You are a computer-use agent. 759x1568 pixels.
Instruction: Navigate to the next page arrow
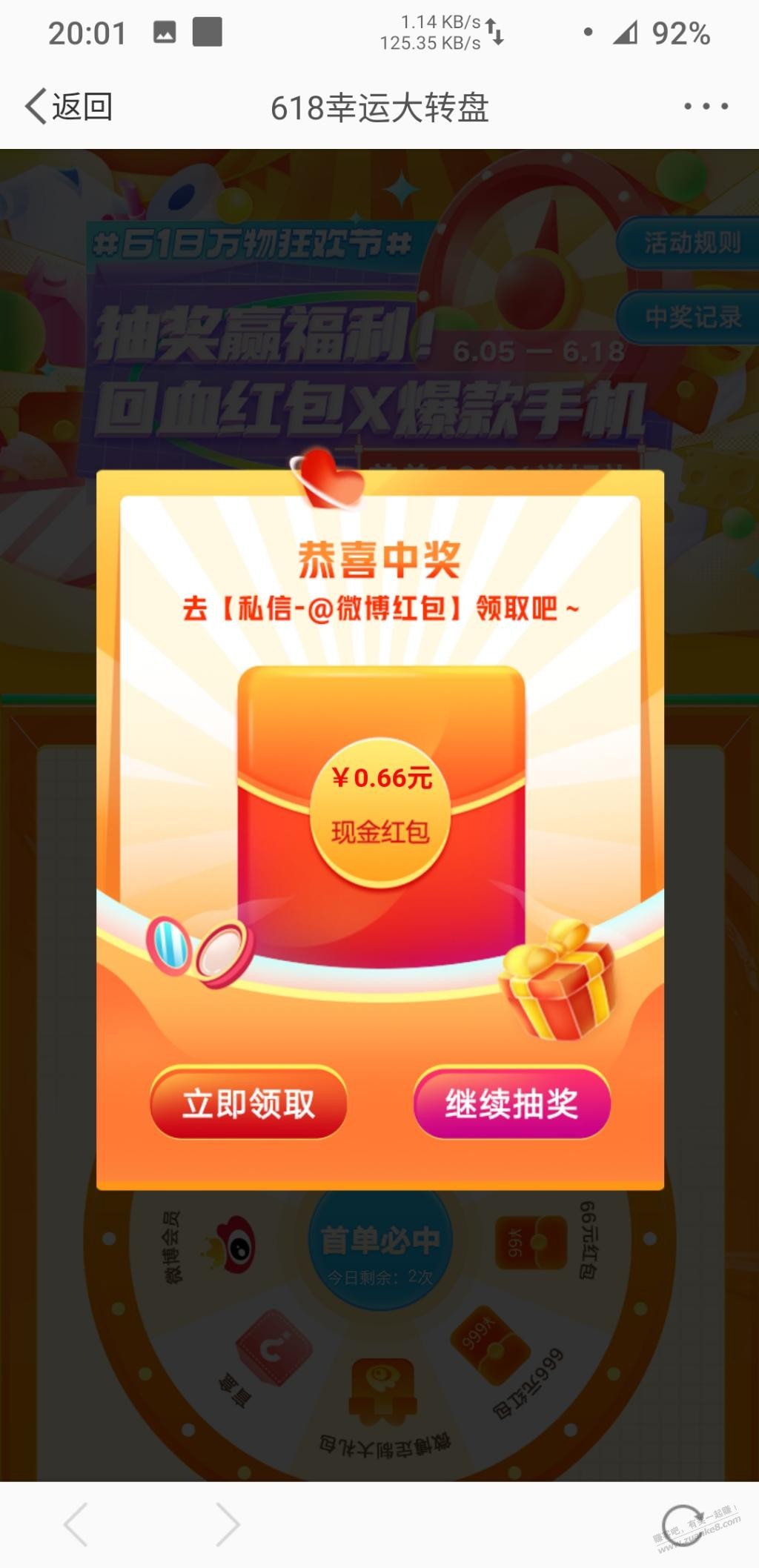tap(228, 1525)
